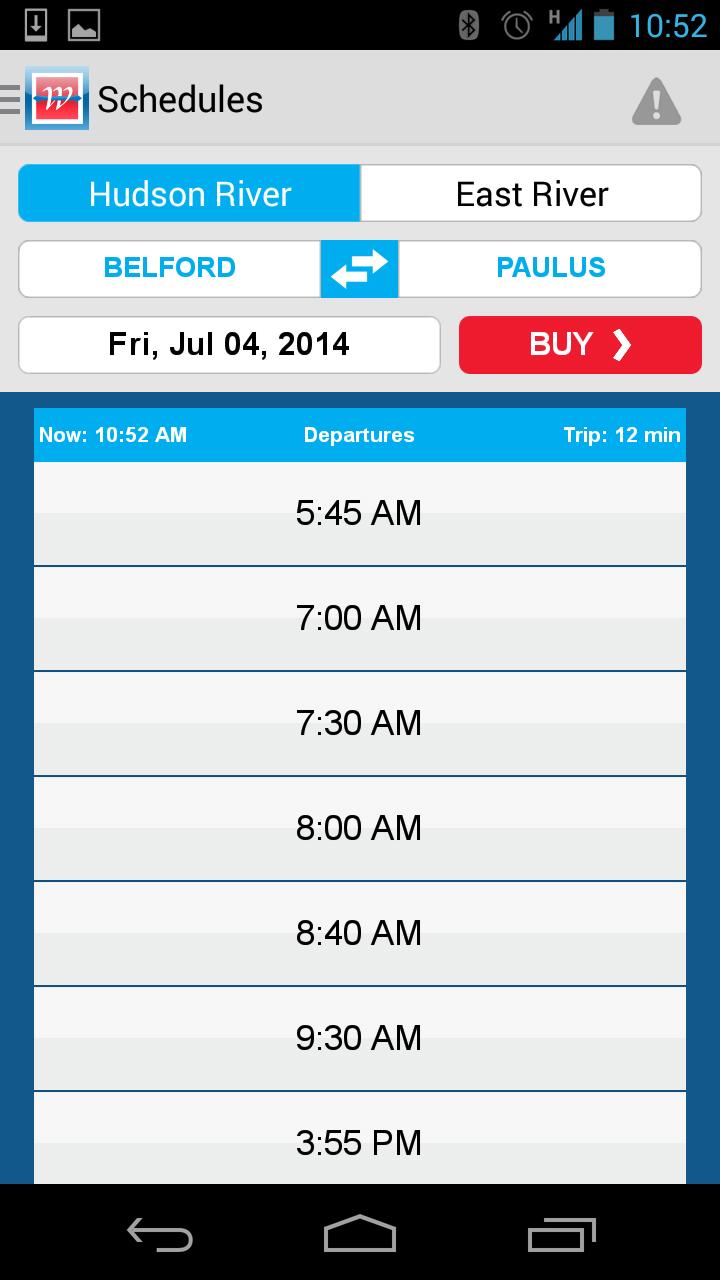This screenshot has height=1280, width=720.
Task: Open the date picker Fri, Jul 04, 2014
Action: tap(229, 345)
